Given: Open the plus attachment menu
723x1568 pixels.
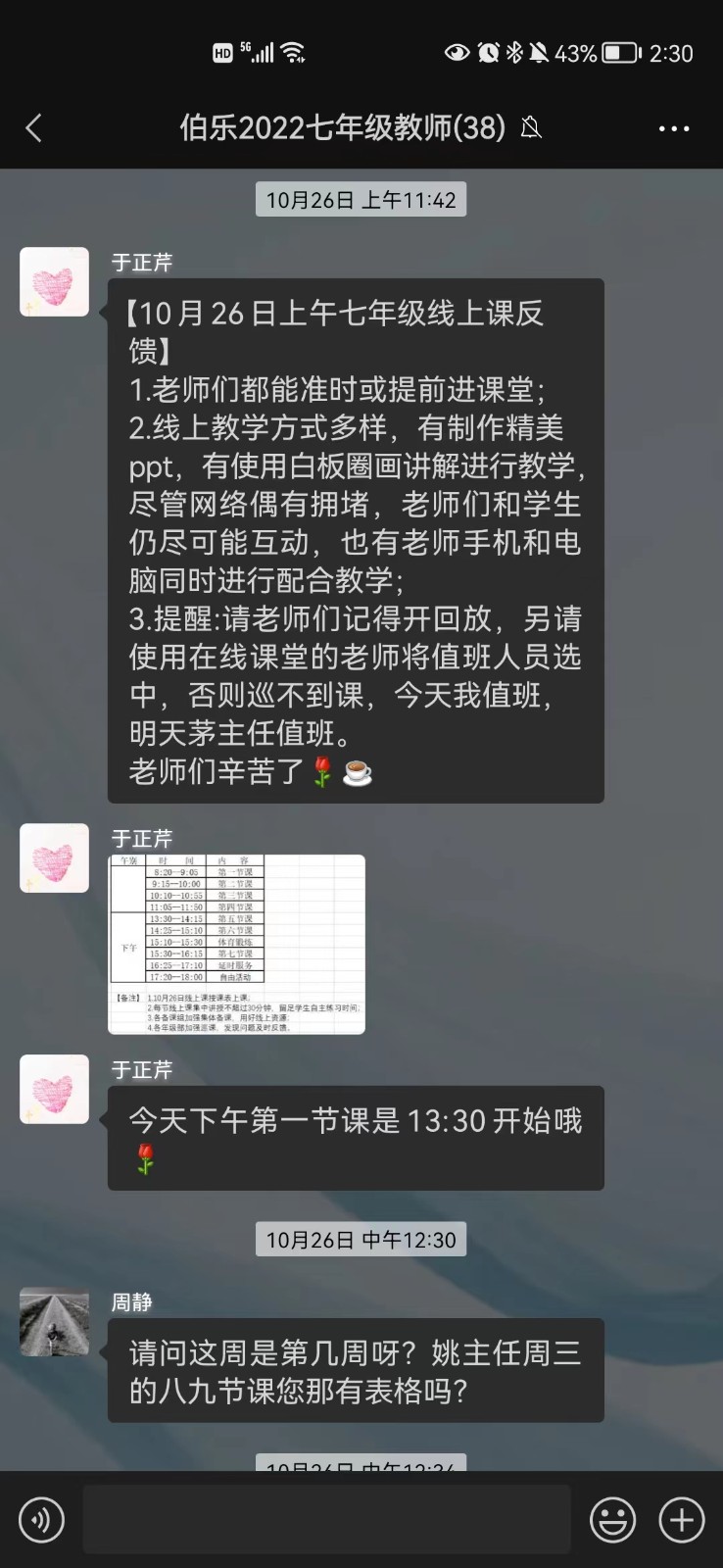Looking at the screenshot, I should [682, 1520].
